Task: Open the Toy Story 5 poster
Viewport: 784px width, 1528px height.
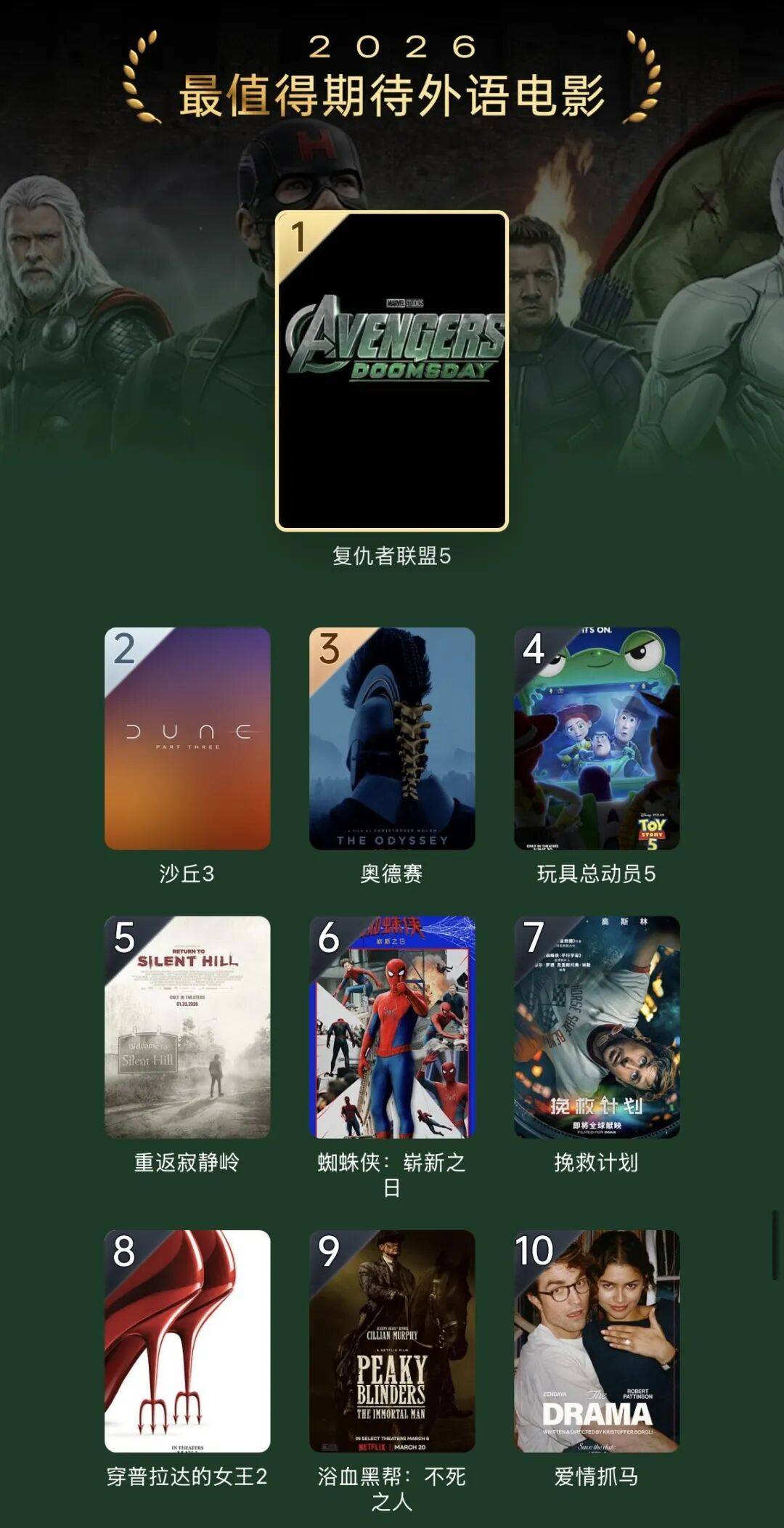Action: [597, 739]
